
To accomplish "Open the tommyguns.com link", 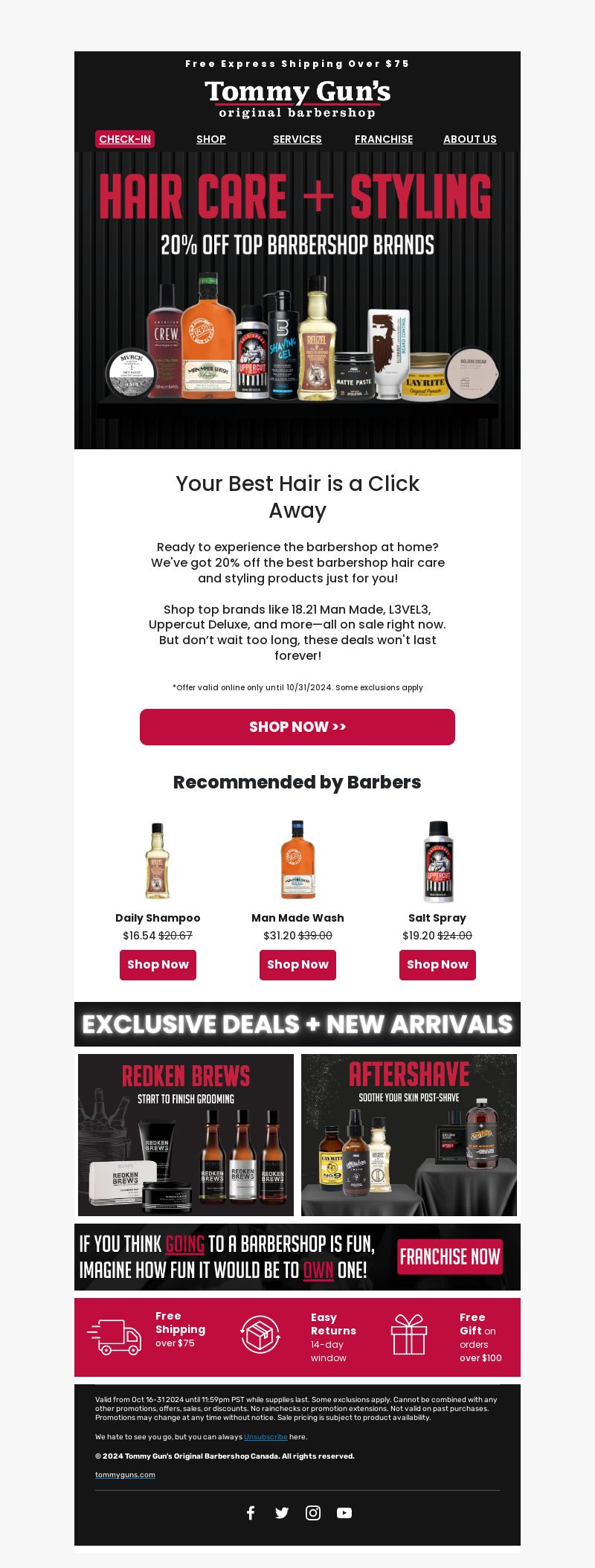I will pos(125,1474).
